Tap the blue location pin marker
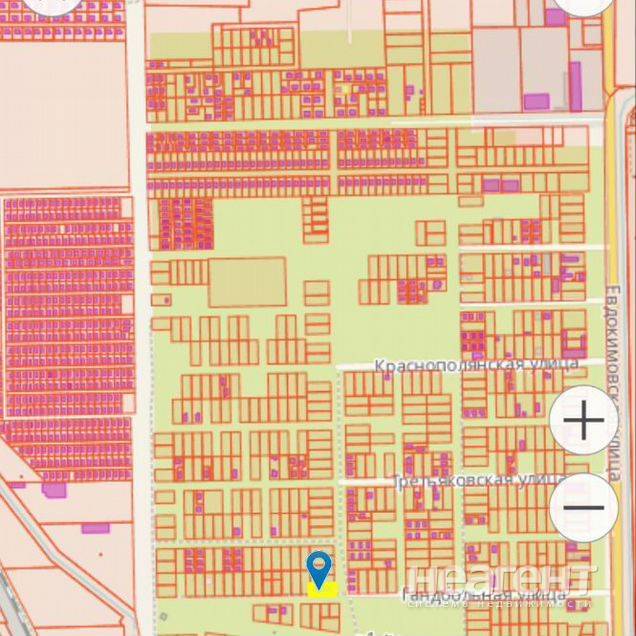636x636 pixels. [320, 568]
